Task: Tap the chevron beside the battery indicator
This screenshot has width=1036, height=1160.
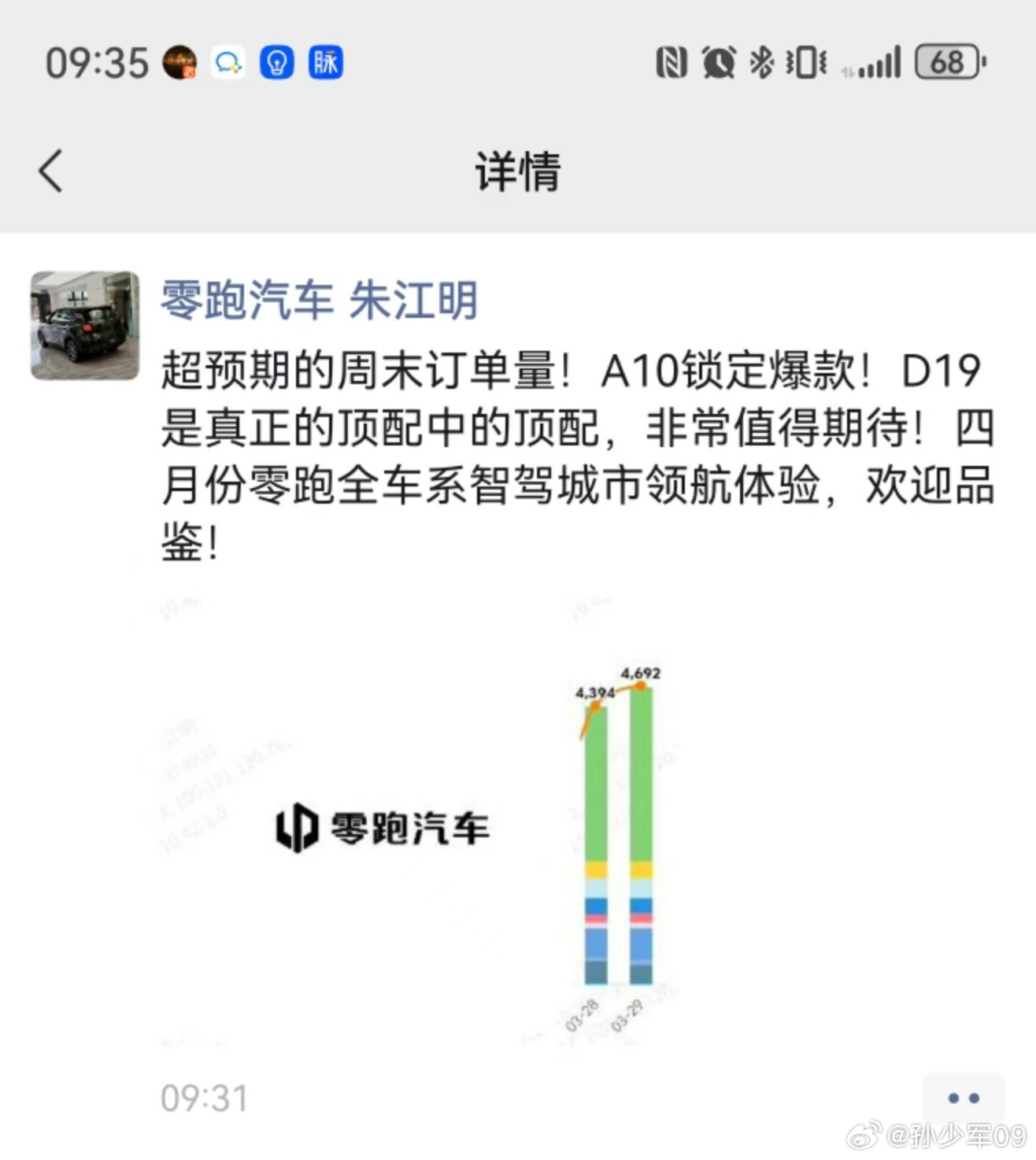Action: tap(982, 61)
